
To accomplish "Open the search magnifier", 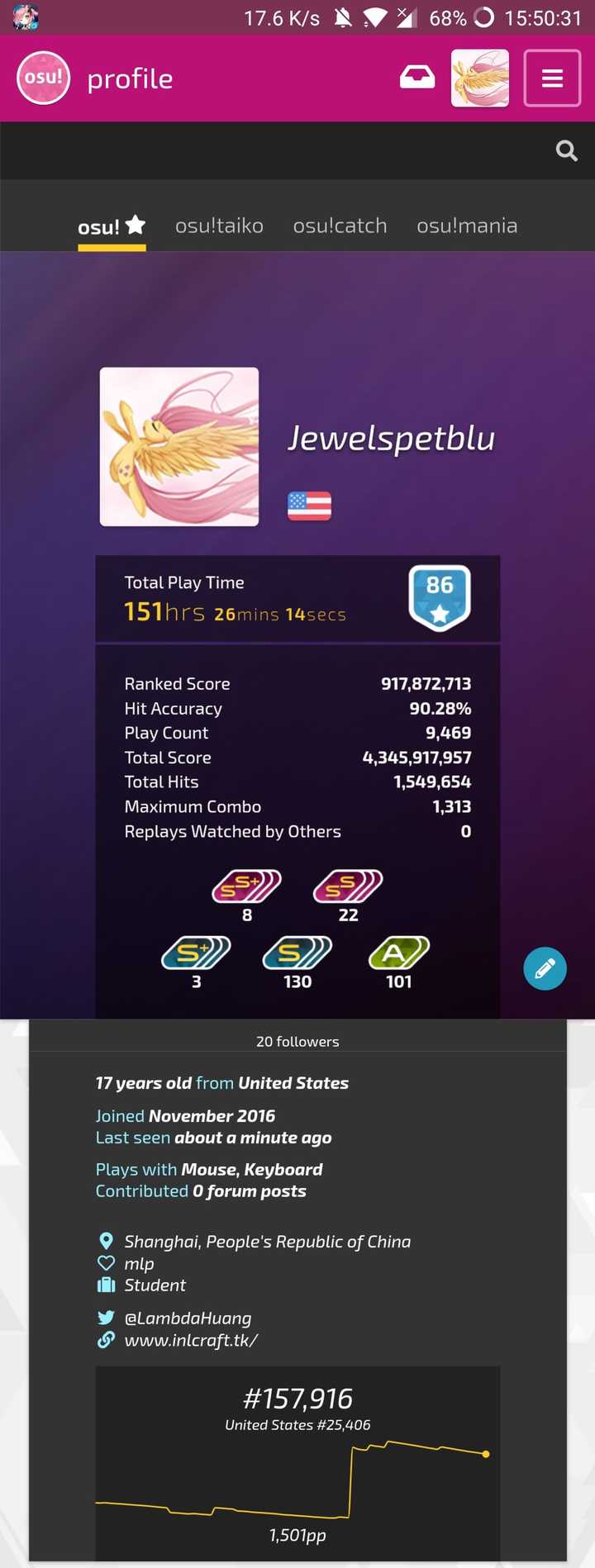I will [x=566, y=150].
